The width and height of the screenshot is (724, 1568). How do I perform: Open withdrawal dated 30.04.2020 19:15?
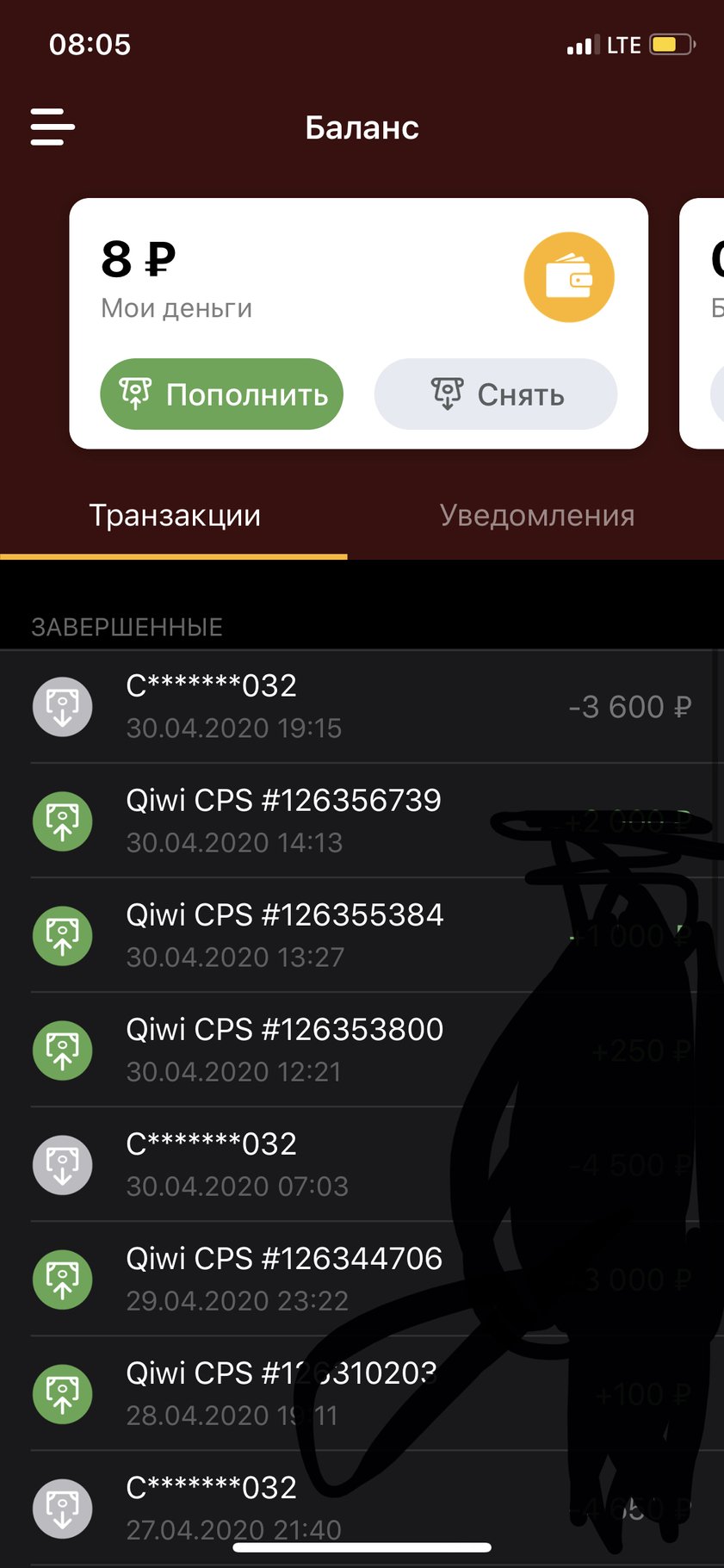tap(362, 706)
